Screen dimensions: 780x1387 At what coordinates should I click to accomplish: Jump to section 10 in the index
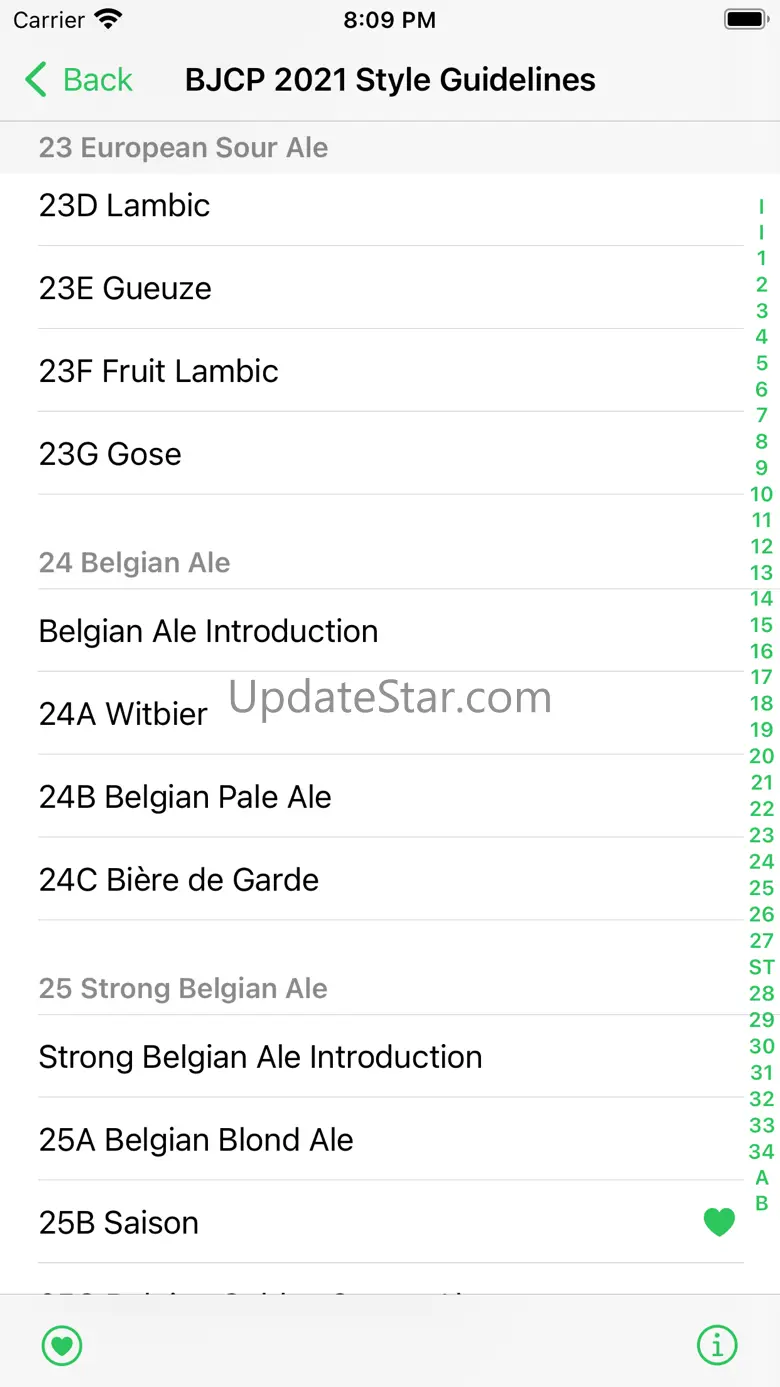pos(762,494)
